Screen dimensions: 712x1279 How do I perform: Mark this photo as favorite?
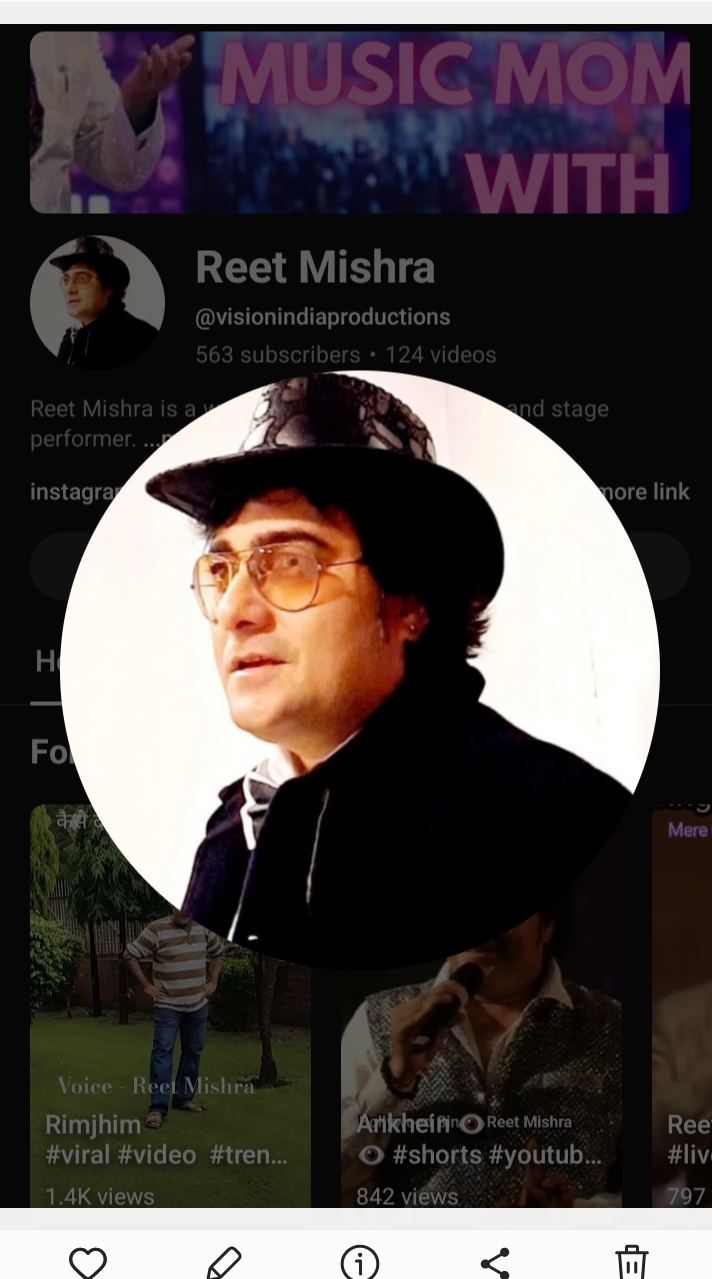tap(88, 1262)
